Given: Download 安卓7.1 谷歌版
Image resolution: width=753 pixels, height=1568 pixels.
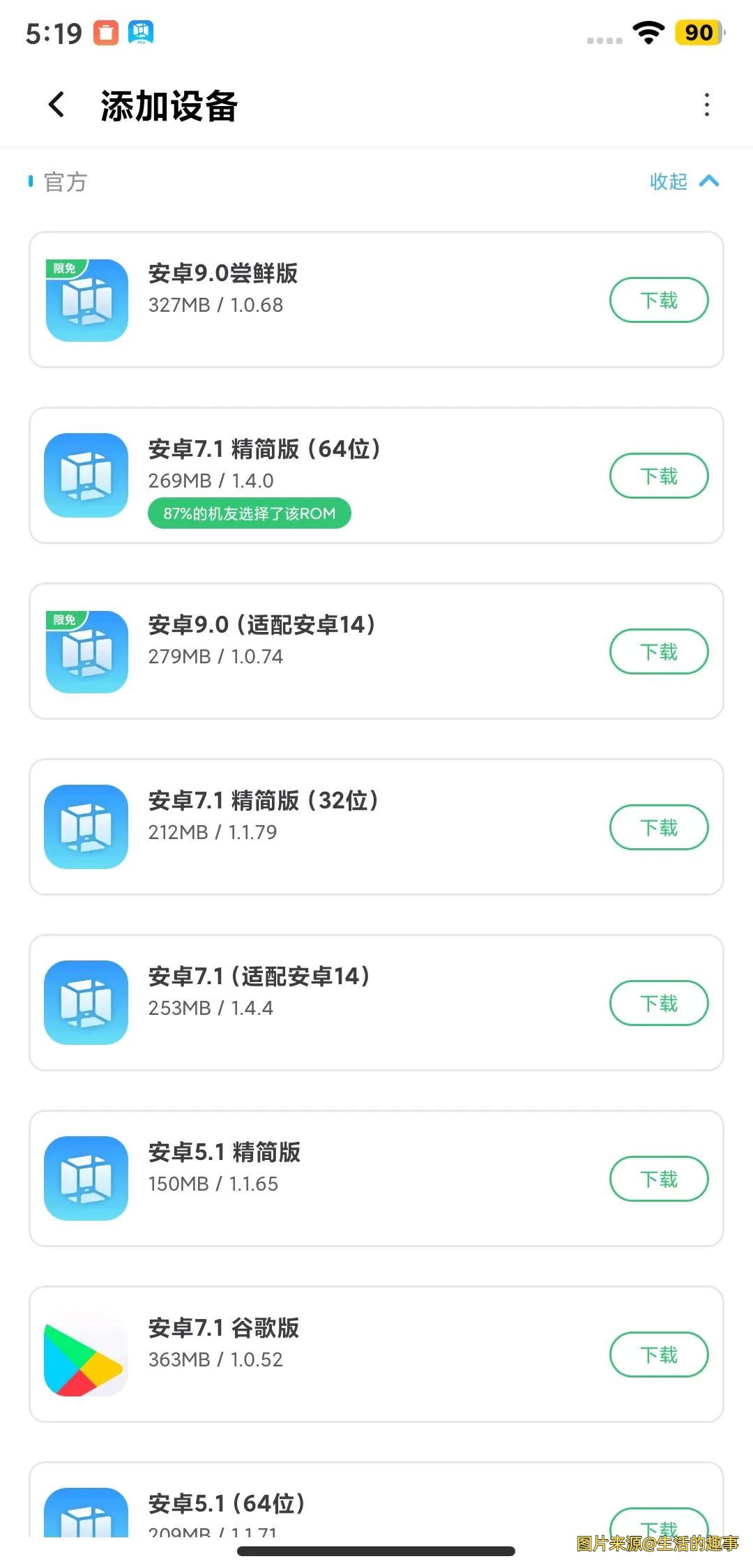Looking at the screenshot, I should click(x=658, y=1355).
